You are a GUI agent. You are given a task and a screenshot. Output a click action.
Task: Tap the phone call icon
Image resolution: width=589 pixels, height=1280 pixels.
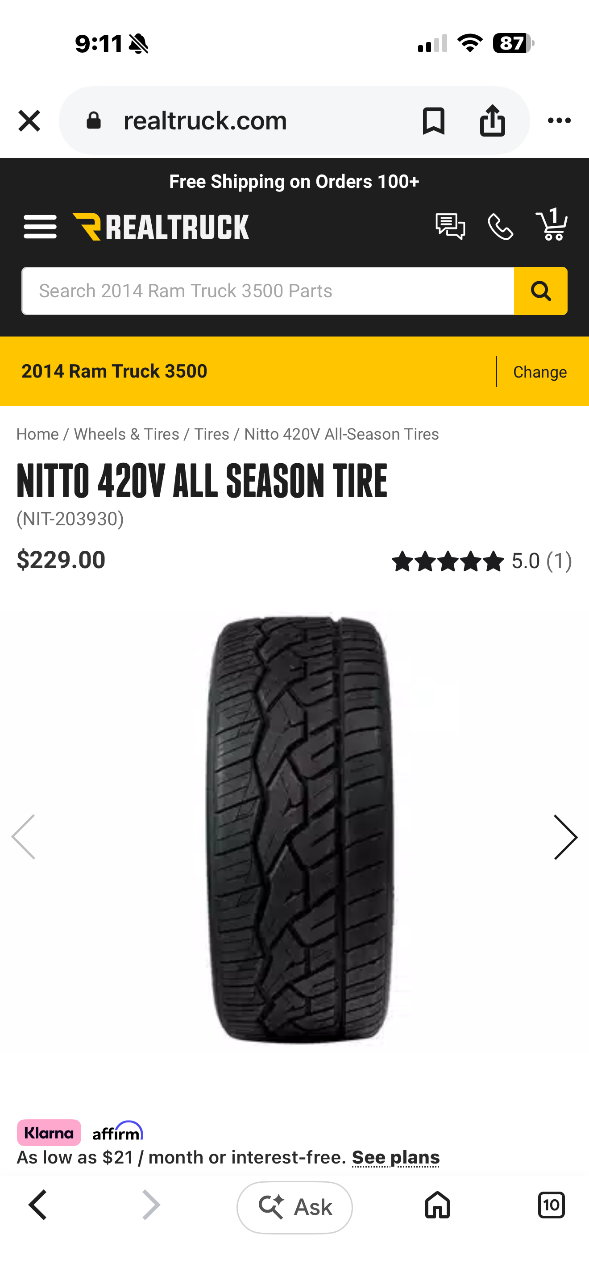click(500, 227)
